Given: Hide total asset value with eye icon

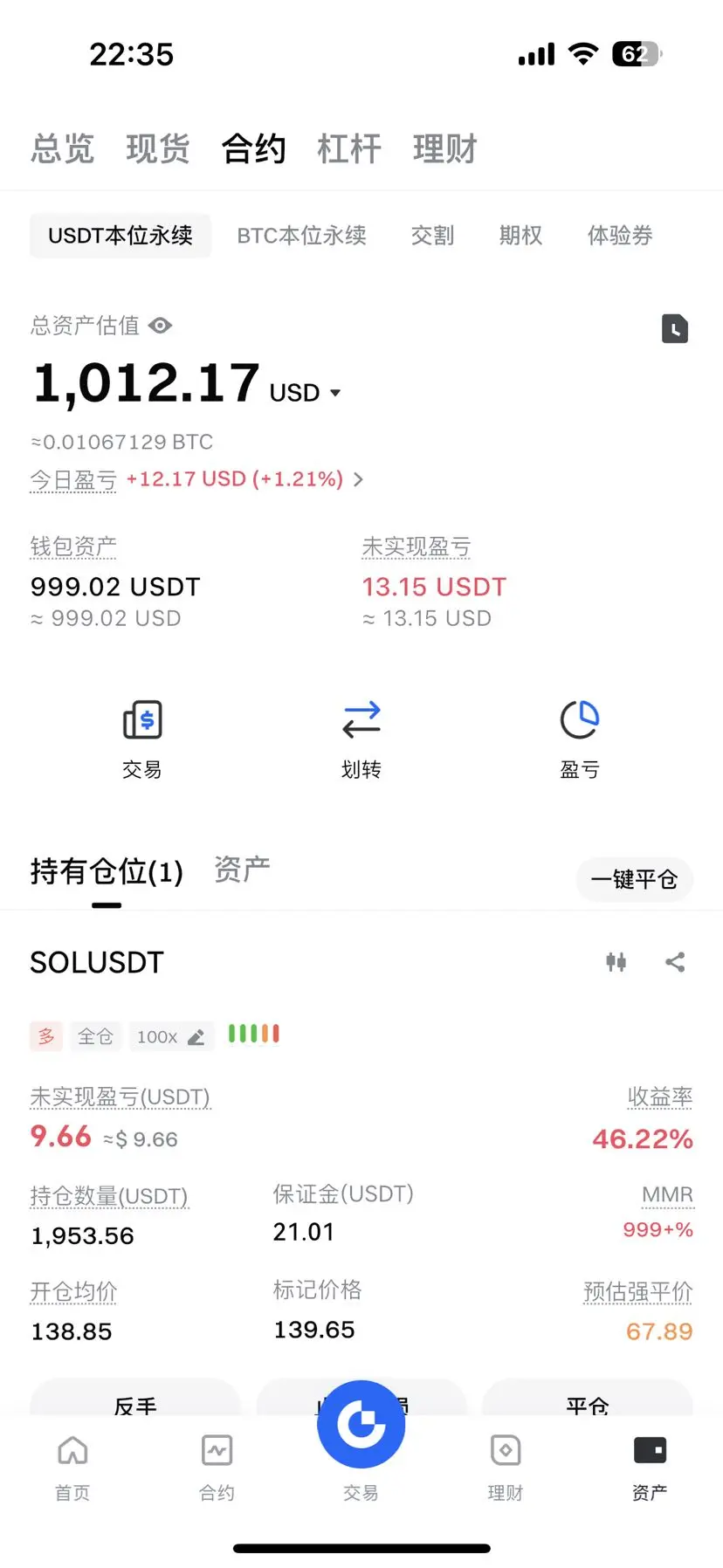Looking at the screenshot, I should point(160,326).
